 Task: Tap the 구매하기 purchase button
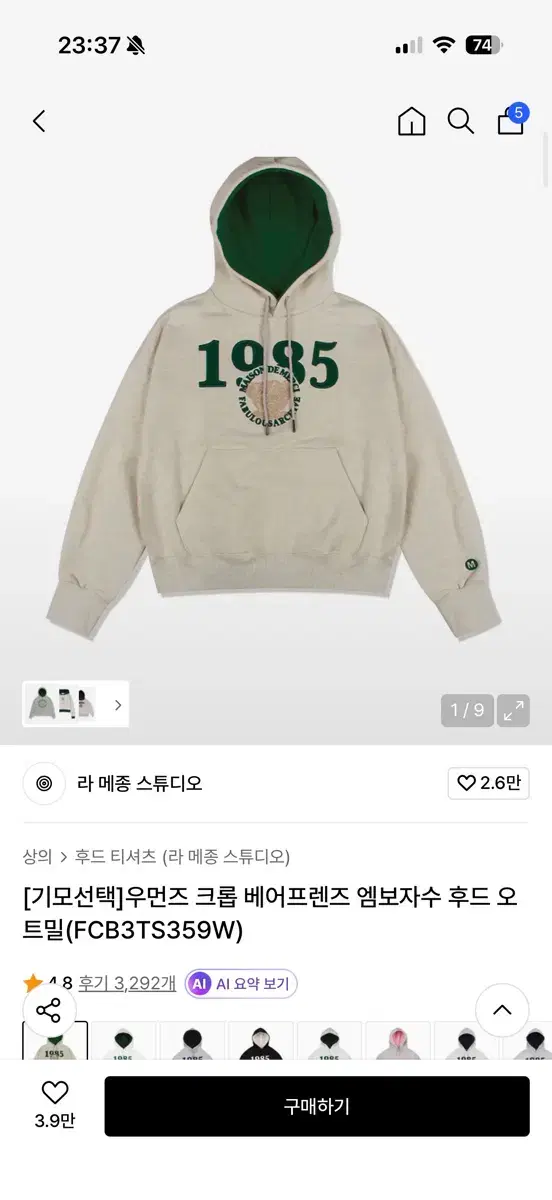317,1106
